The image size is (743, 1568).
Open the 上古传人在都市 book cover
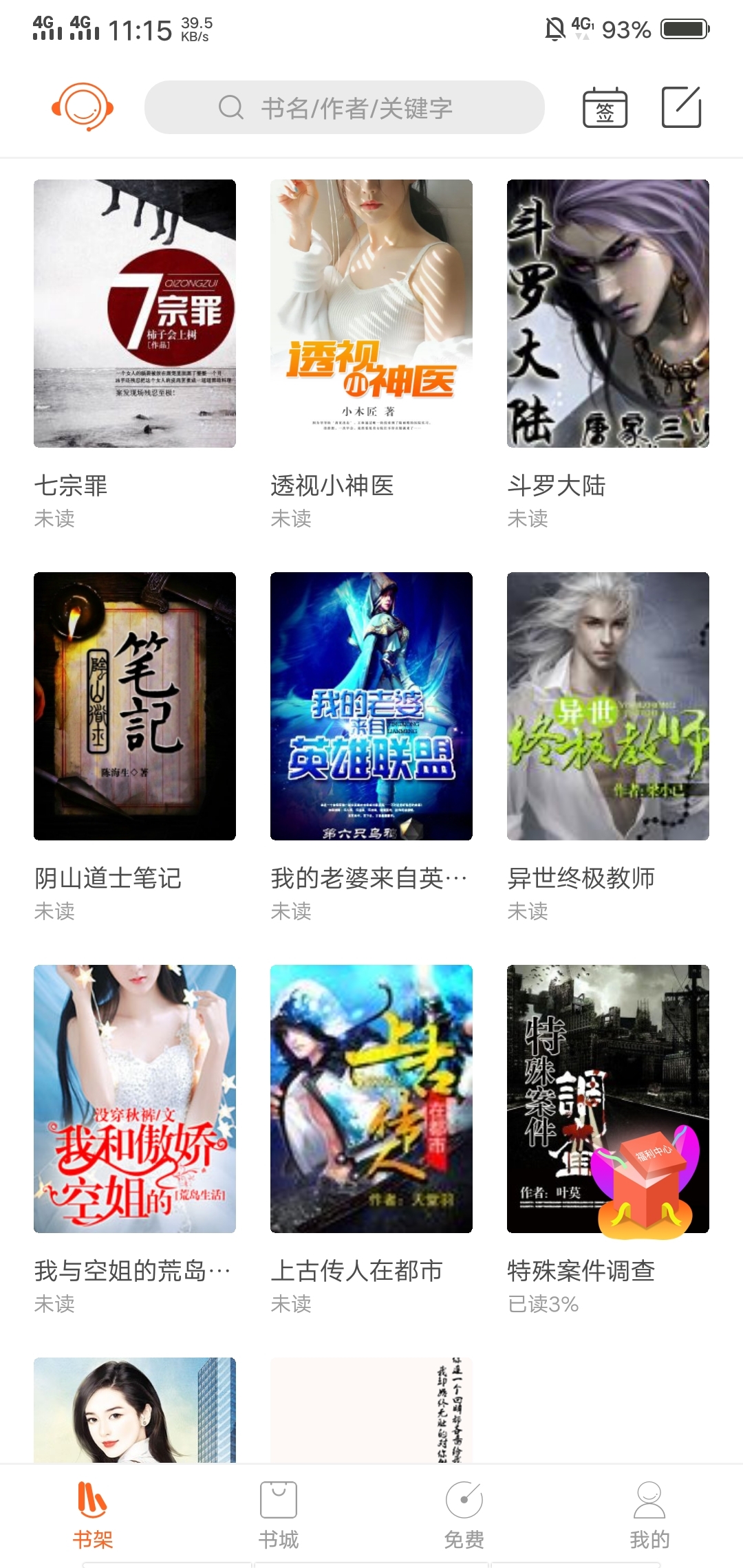371,1100
